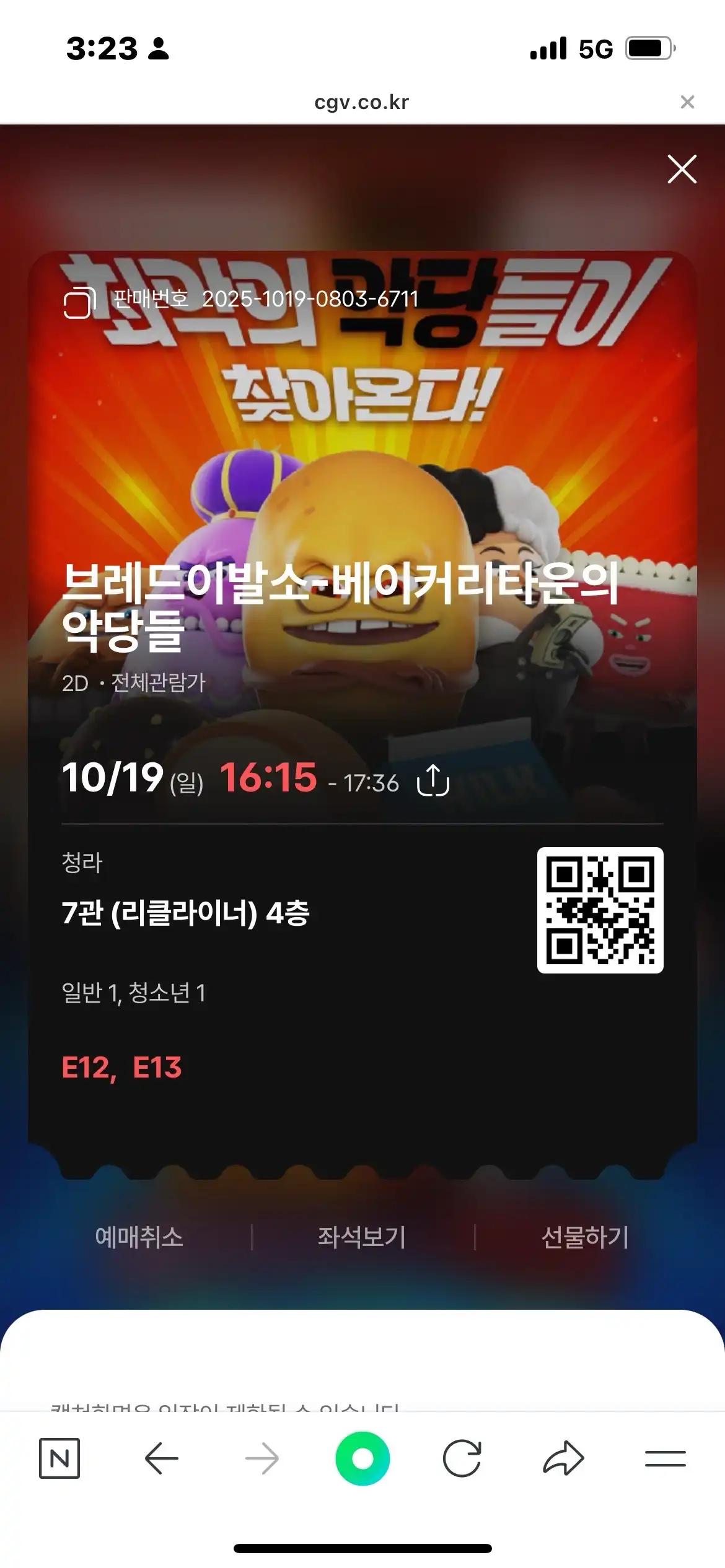This screenshot has width=725, height=1568.
Task: Reload the page
Action: coord(462,1458)
